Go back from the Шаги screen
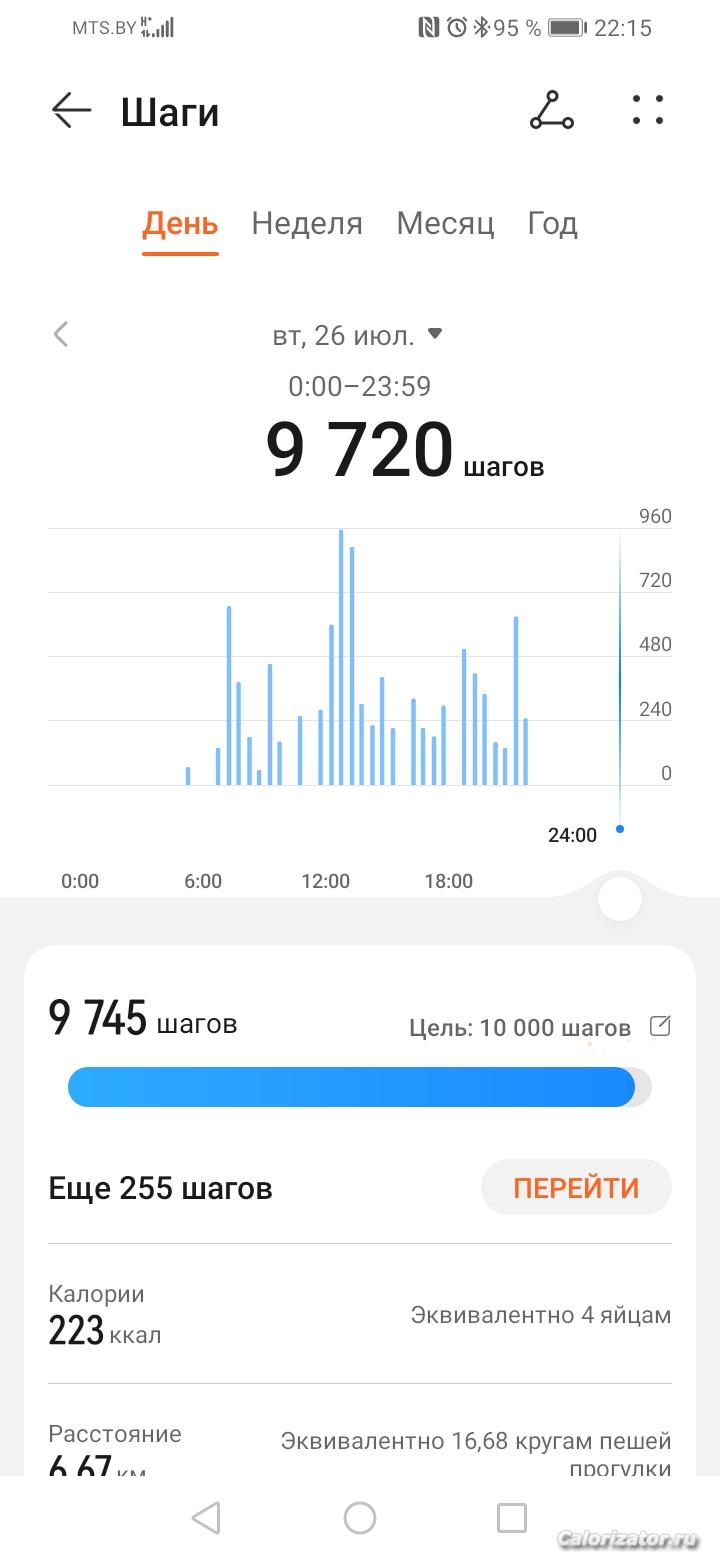The width and height of the screenshot is (720, 1560). point(71,111)
